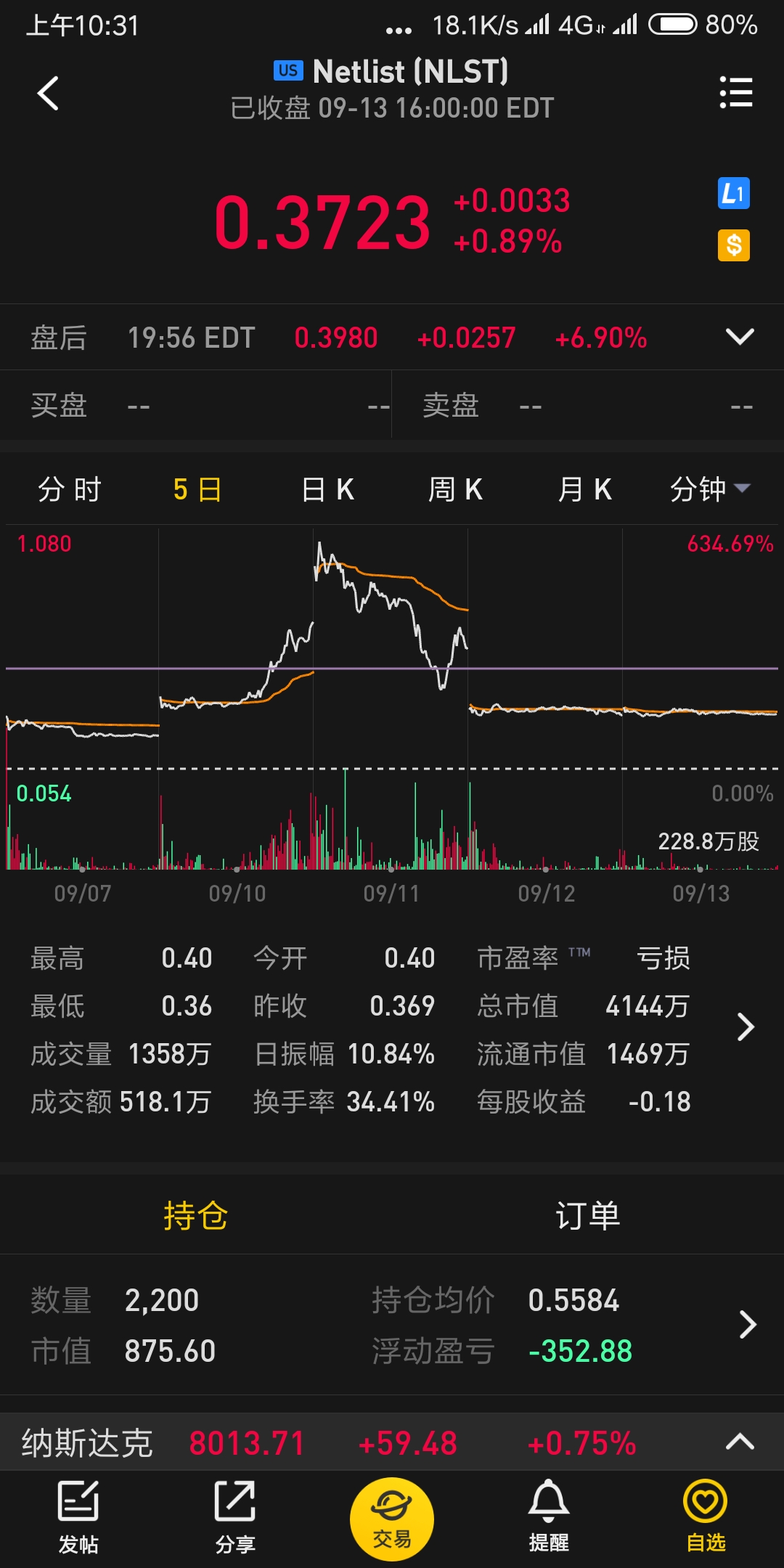
Task: Open more stock stats via right chevron
Action: 746,1026
